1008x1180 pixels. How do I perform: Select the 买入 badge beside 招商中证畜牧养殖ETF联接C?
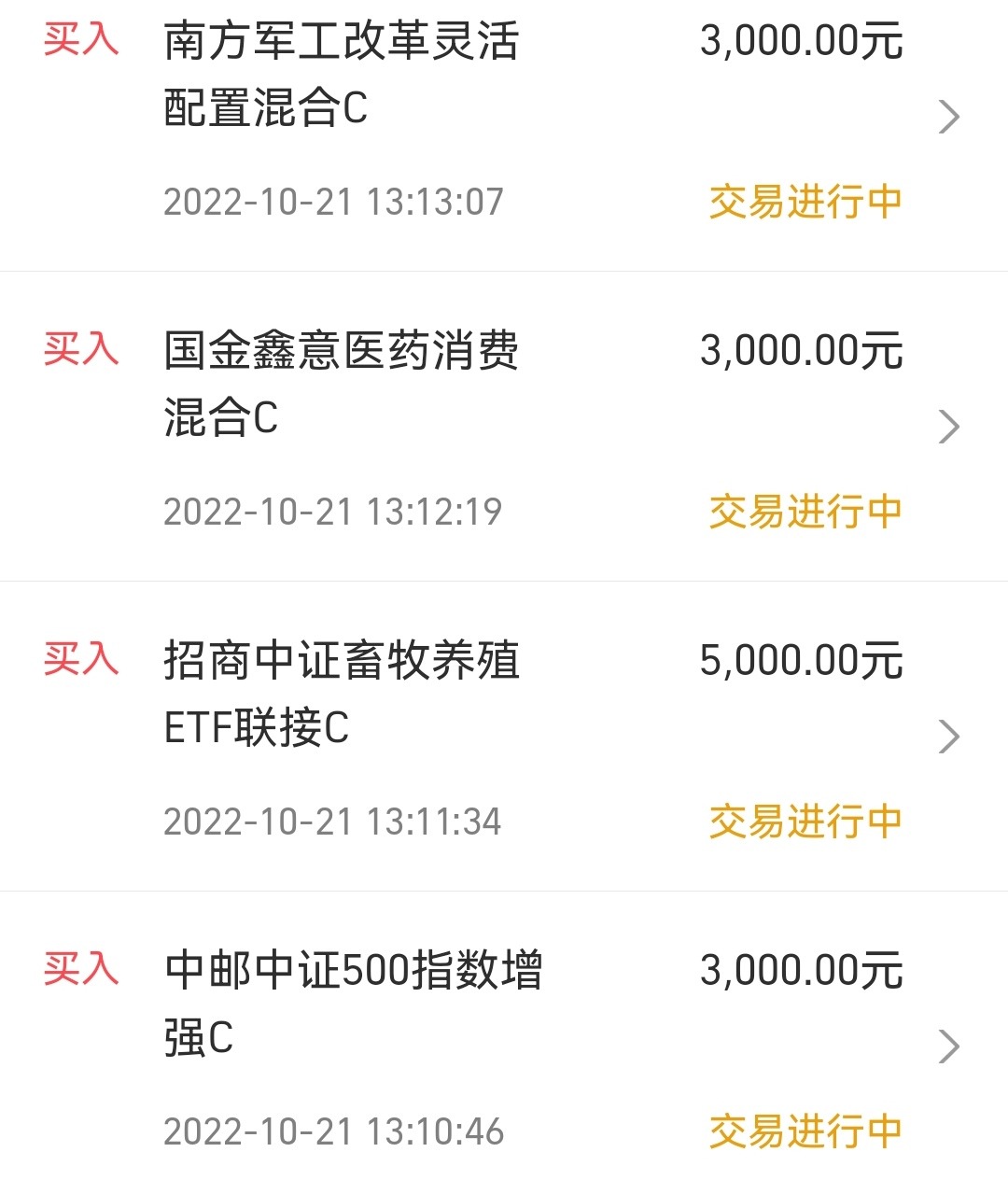tap(82, 660)
